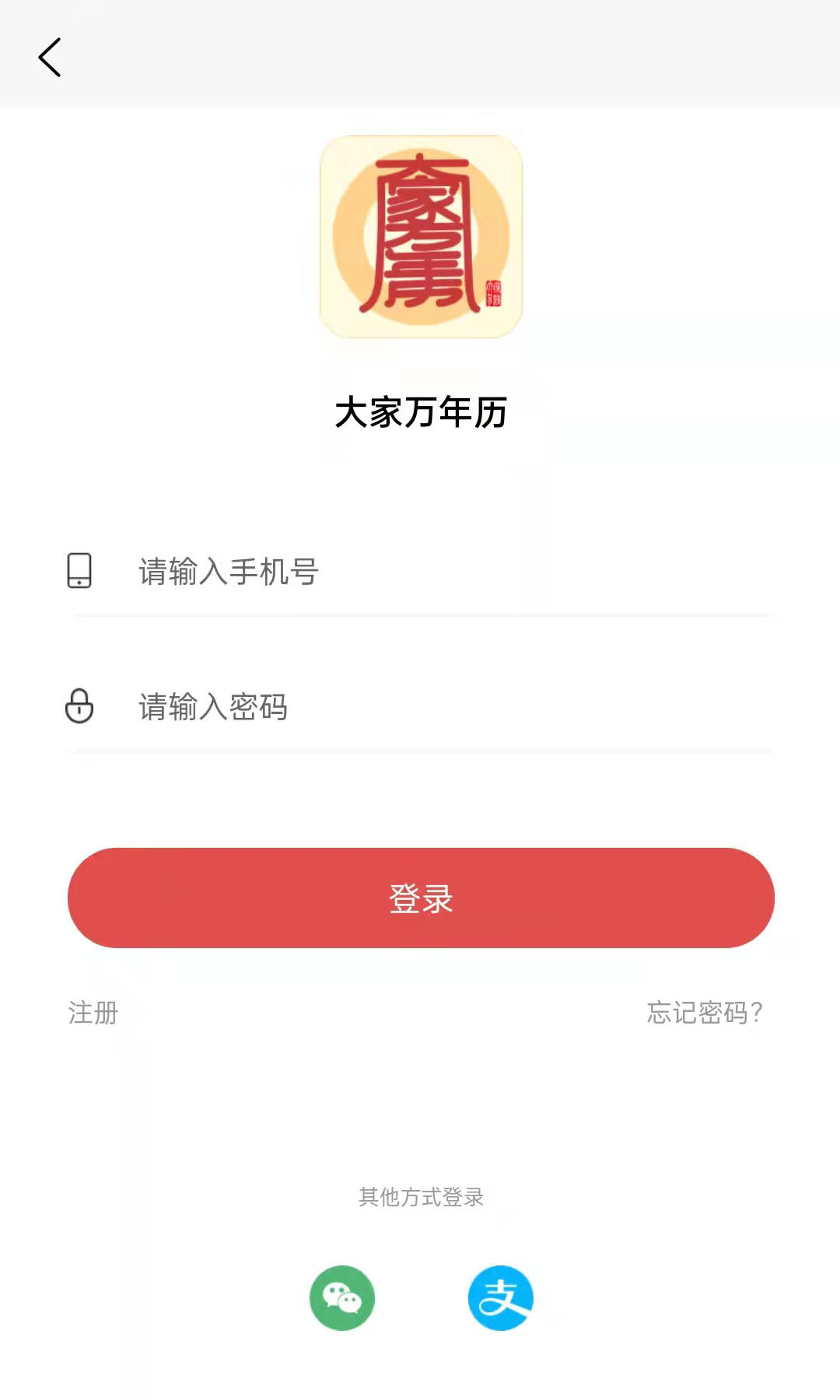Log in with Alipay
Viewport: 840px width, 1400px height.
[501, 1298]
